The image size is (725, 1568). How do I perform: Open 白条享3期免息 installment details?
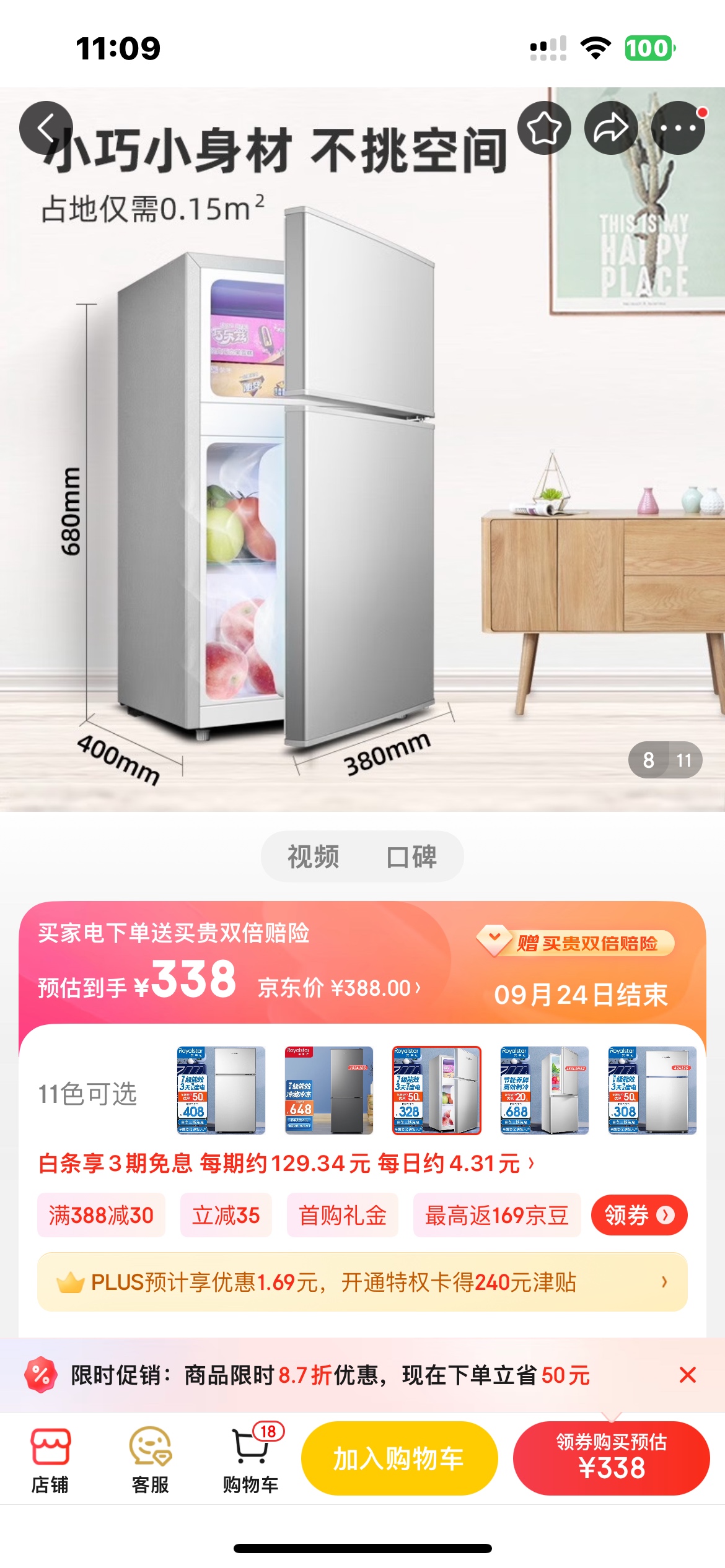(286, 1163)
